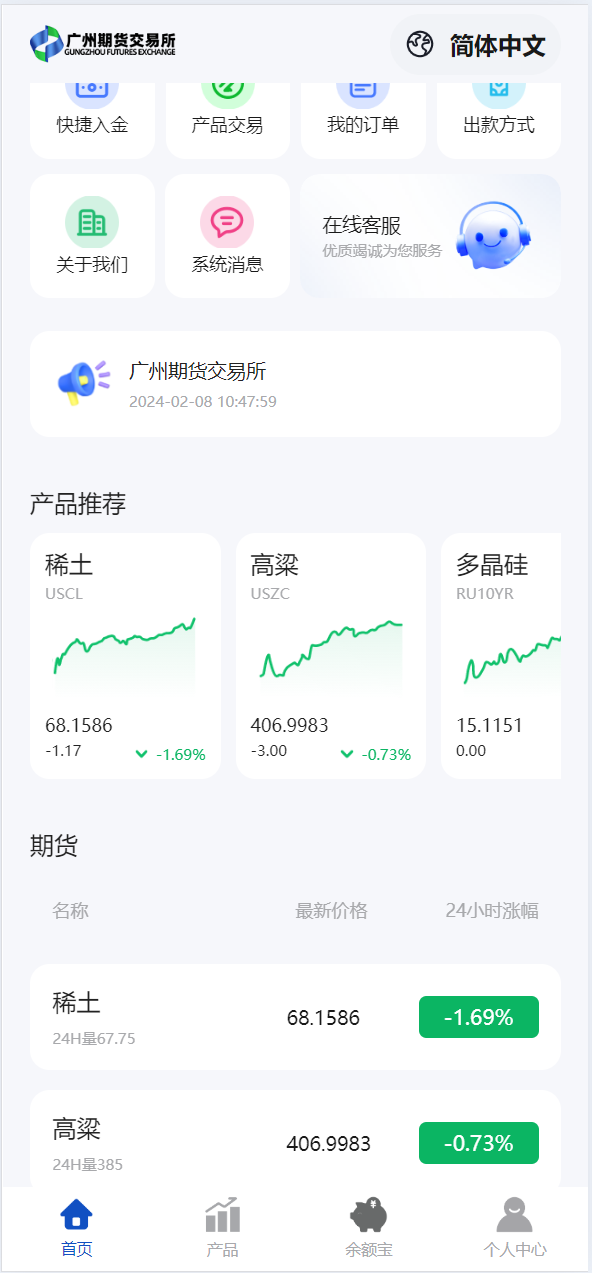Screen dimensions: 592x1273
Task: Open 出款方式 withdrawal methods
Action: click(x=499, y=118)
